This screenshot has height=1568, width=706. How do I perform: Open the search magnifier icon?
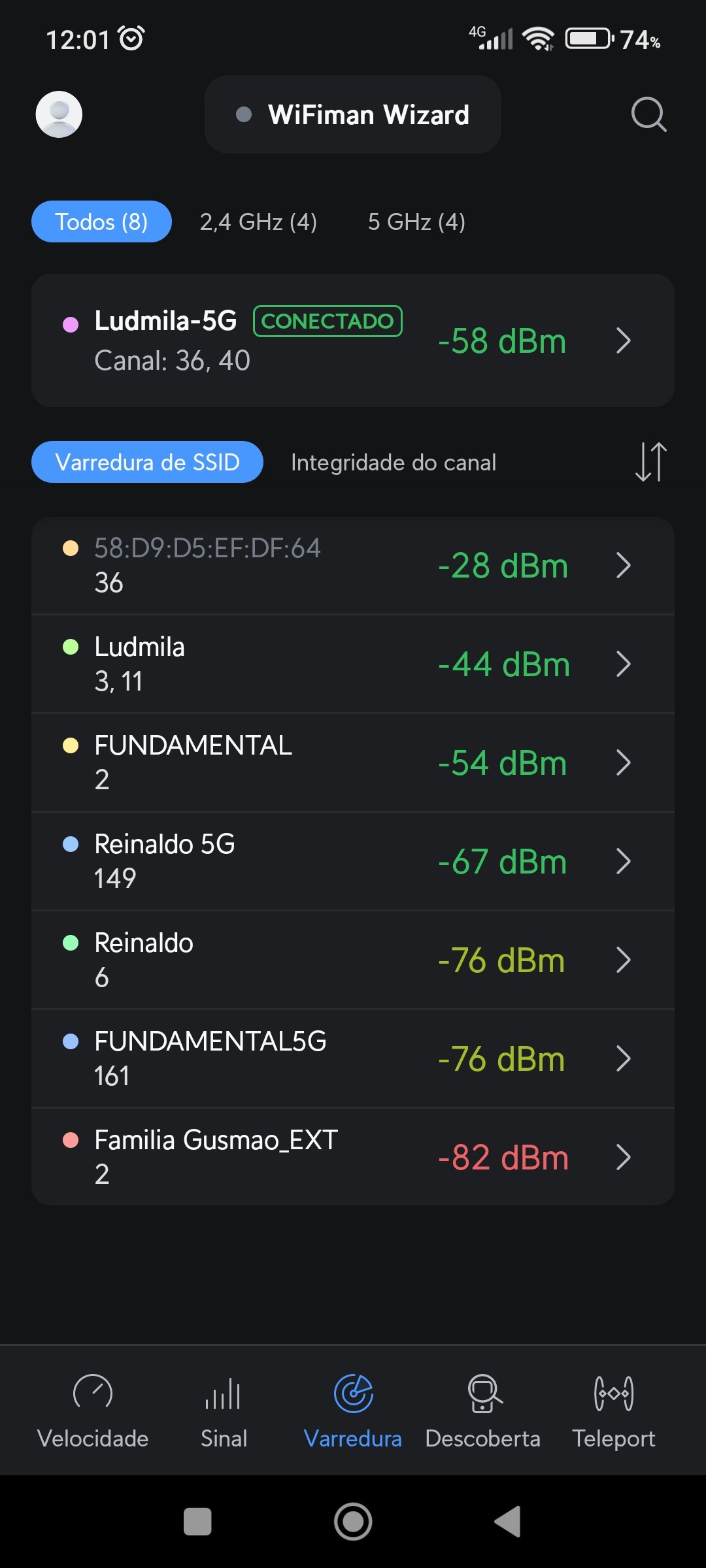[648, 114]
